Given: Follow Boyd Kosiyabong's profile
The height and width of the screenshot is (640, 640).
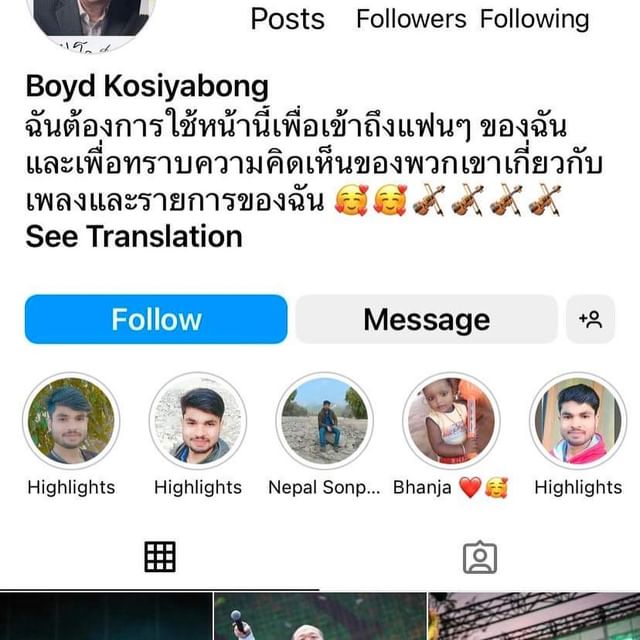Looking at the screenshot, I should (156, 319).
